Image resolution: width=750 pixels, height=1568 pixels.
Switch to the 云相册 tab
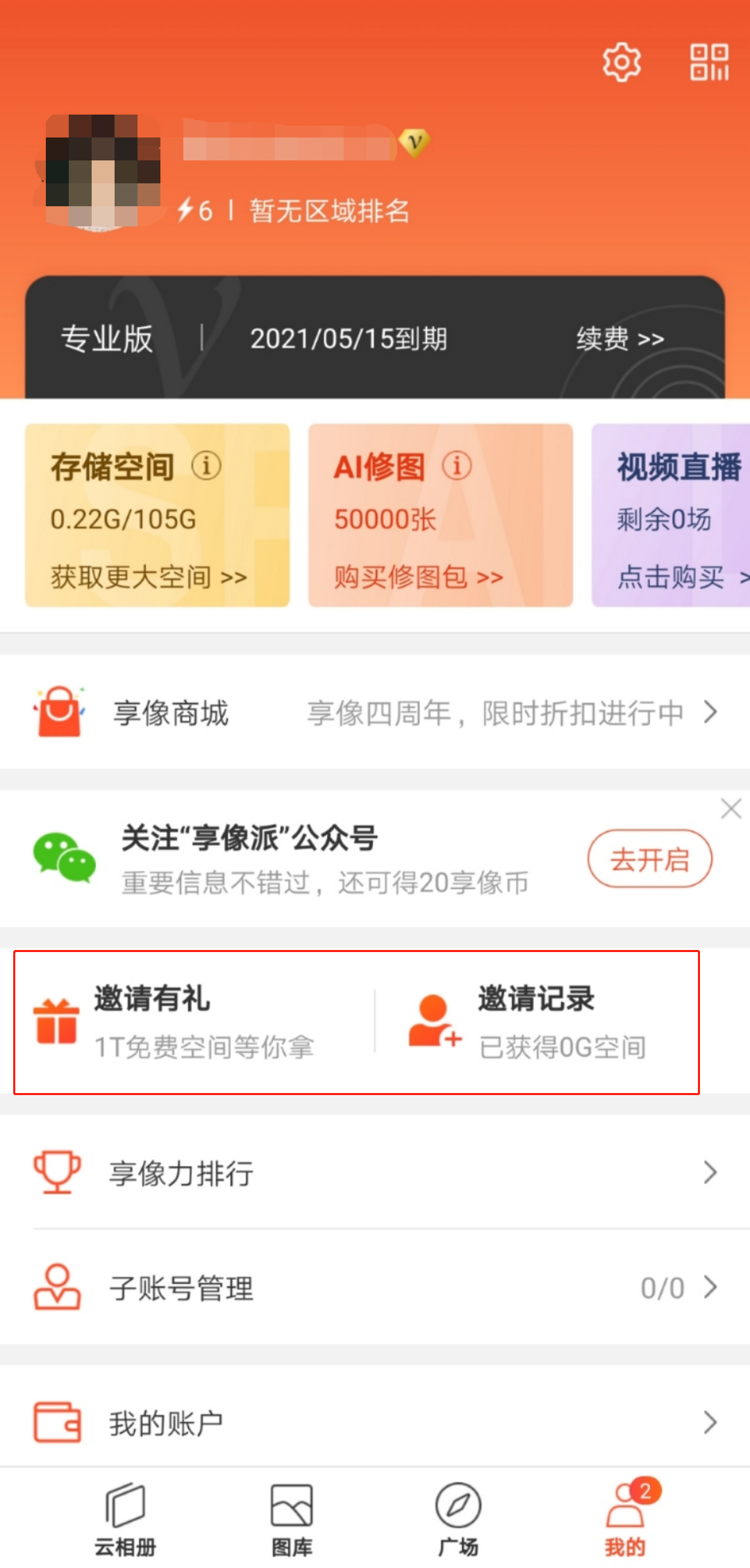click(126, 1519)
